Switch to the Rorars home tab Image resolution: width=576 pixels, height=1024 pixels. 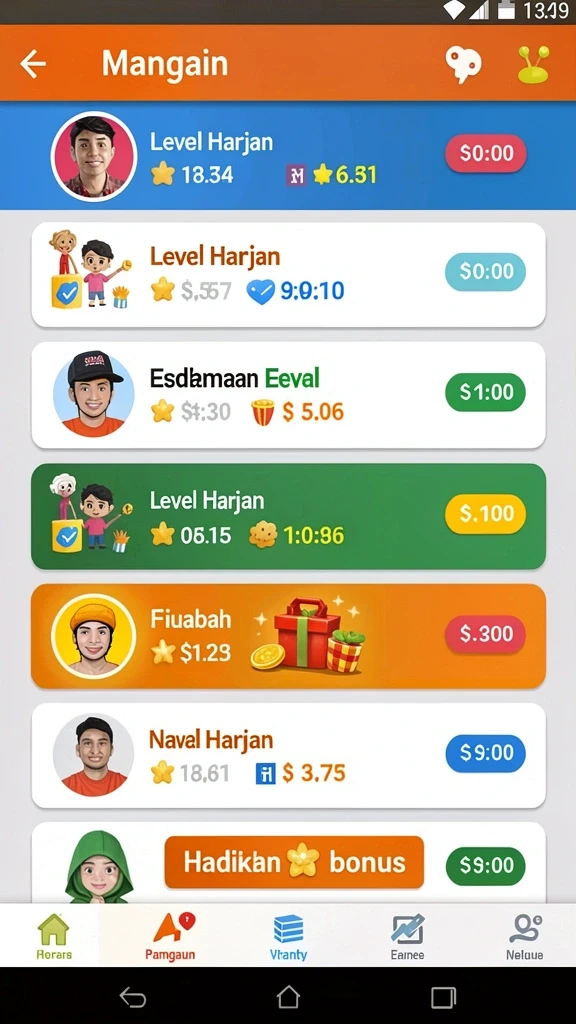tap(54, 936)
